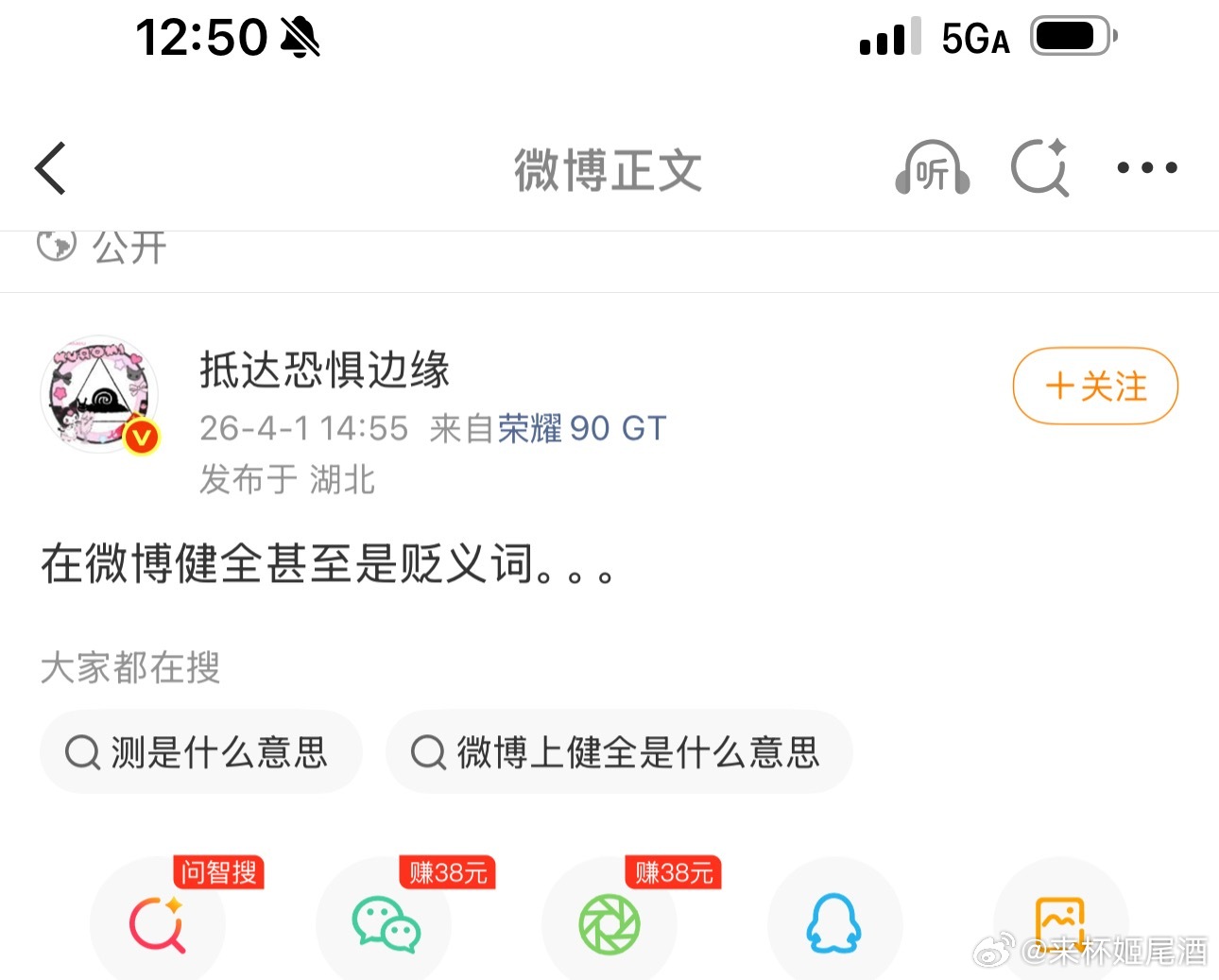The width and height of the screenshot is (1219, 980).
Task: Open the 问智搜 share option
Action: point(158,923)
